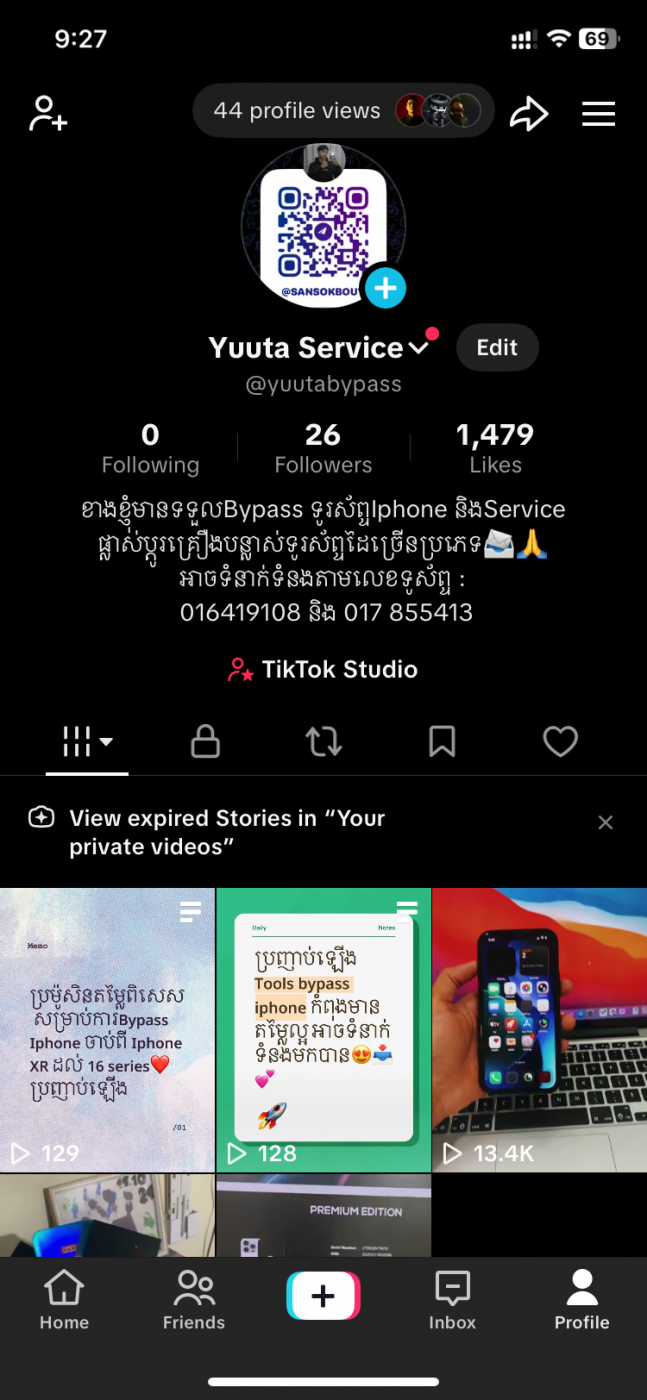Share this profile via arrow icon
The height and width of the screenshot is (1400, 647).
[529, 113]
